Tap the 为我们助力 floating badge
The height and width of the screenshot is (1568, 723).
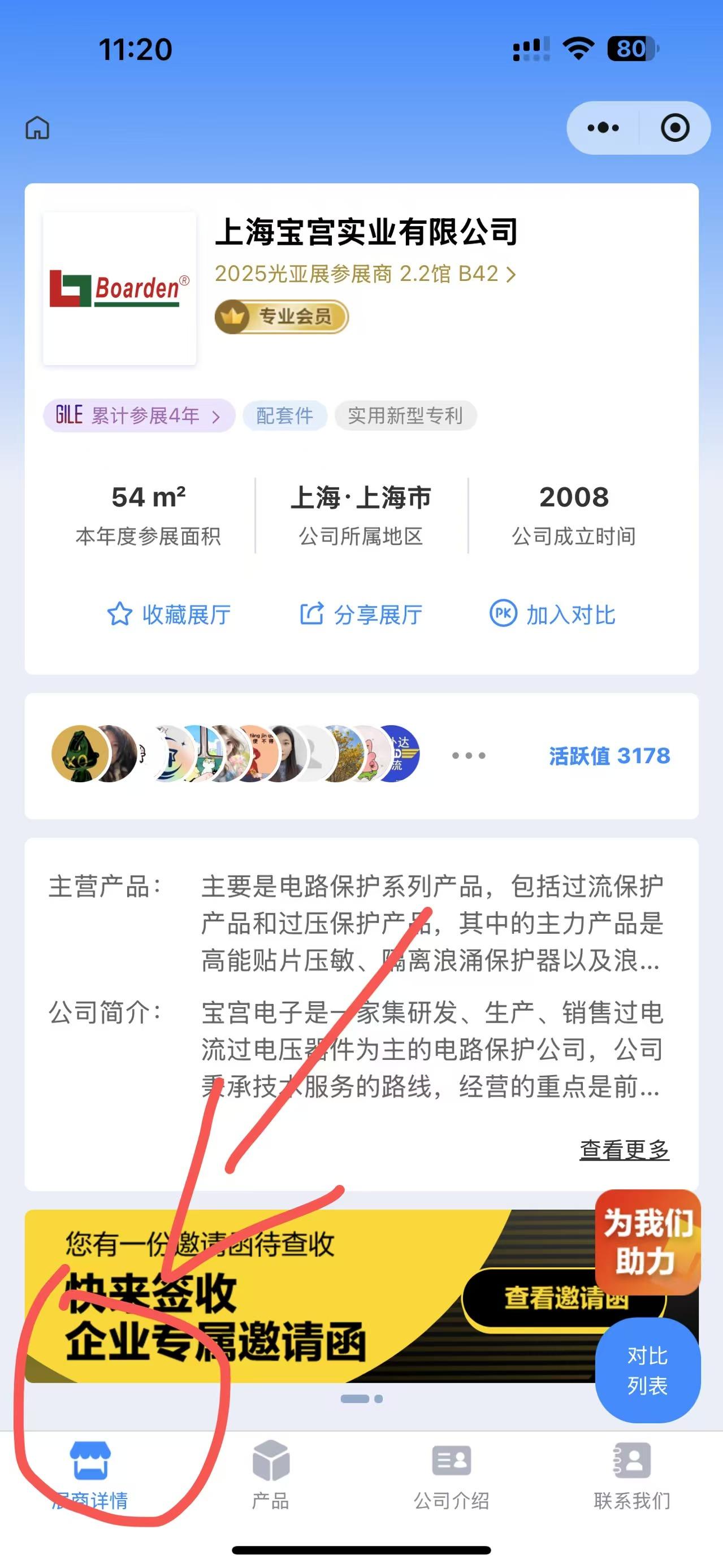pyautogui.click(x=648, y=1242)
